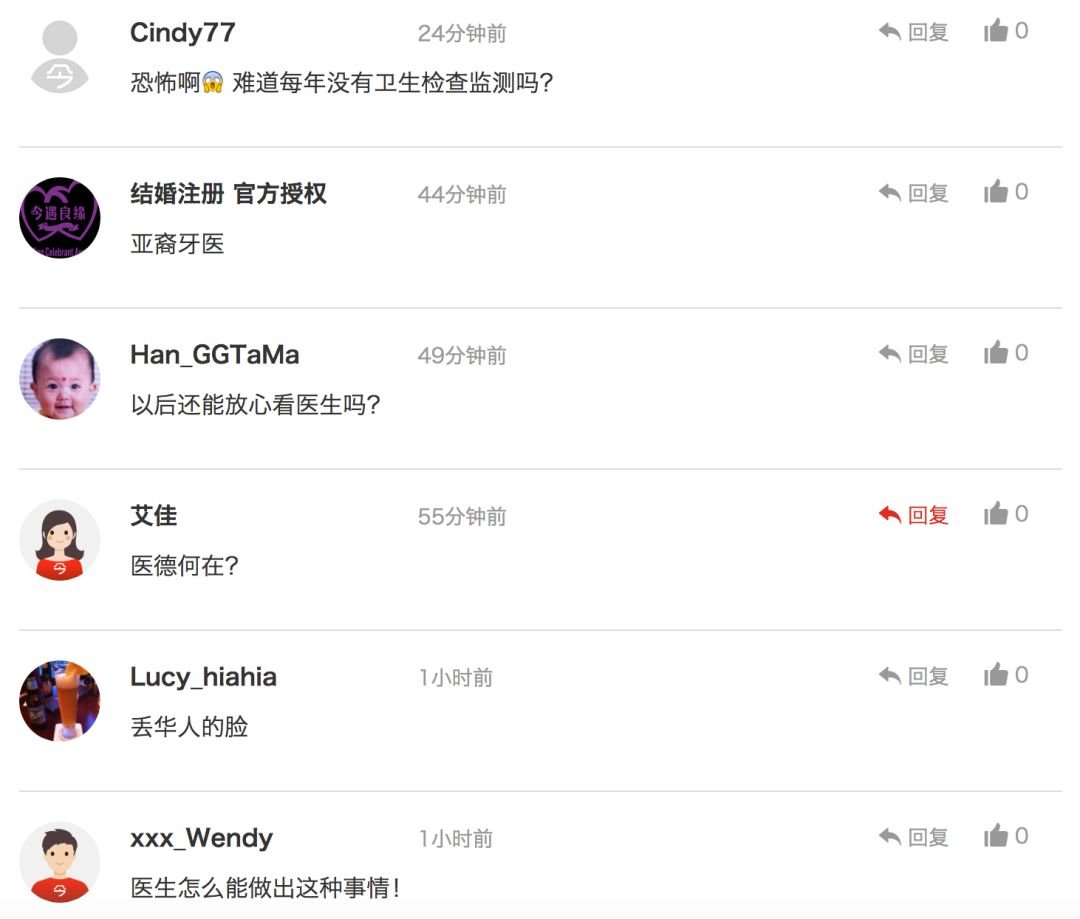
Task: Reply to Cindy77's comment
Action: click(913, 32)
